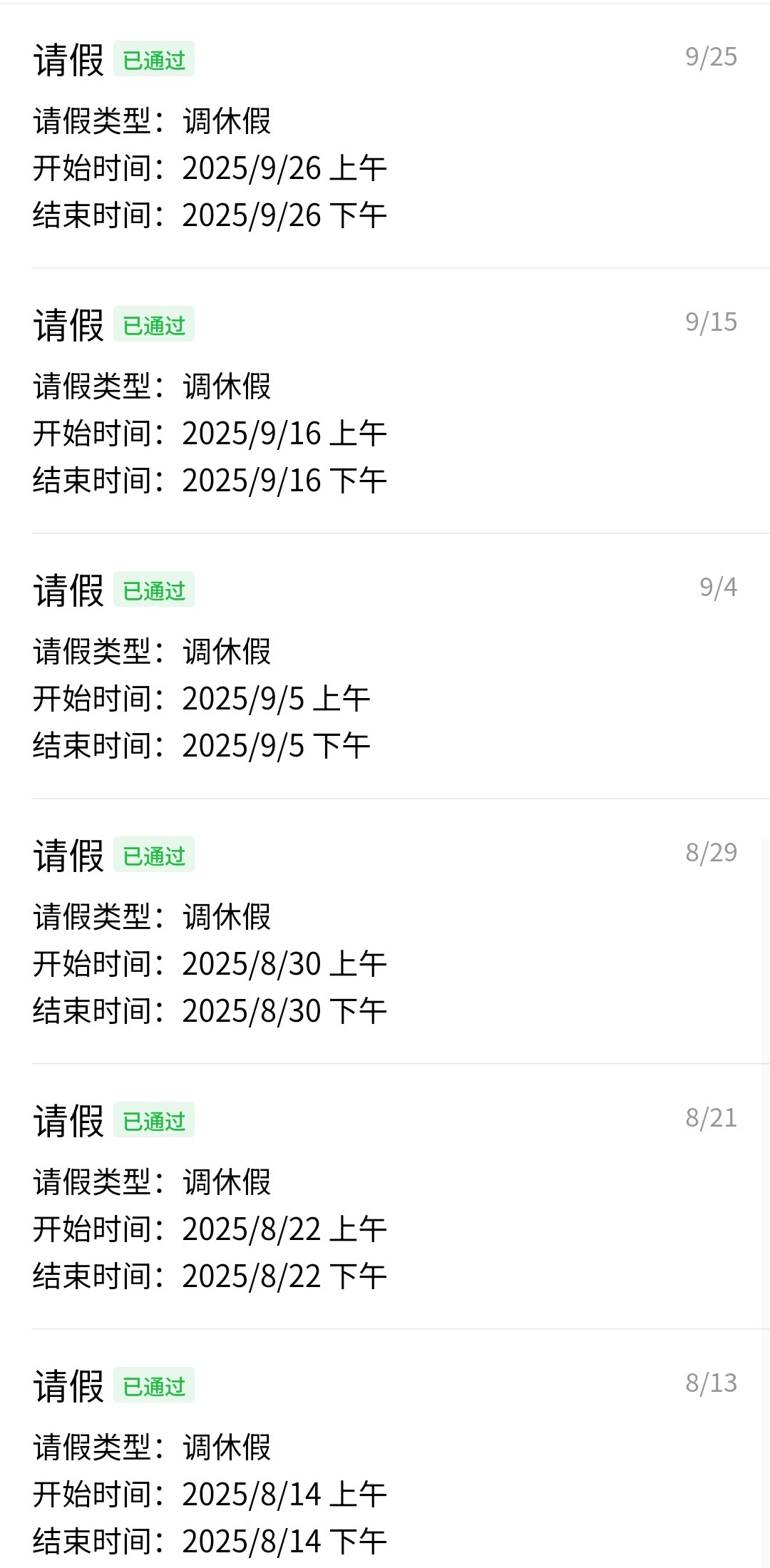The height and width of the screenshot is (1568, 770).
Task: Open the leave request dated 9/25
Action: [385, 137]
